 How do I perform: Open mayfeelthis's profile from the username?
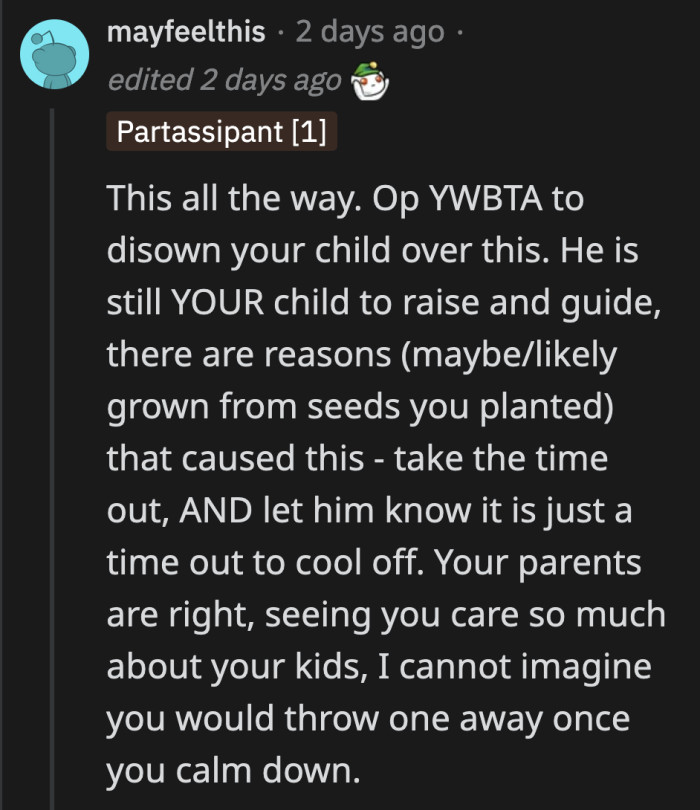[x=186, y=32]
